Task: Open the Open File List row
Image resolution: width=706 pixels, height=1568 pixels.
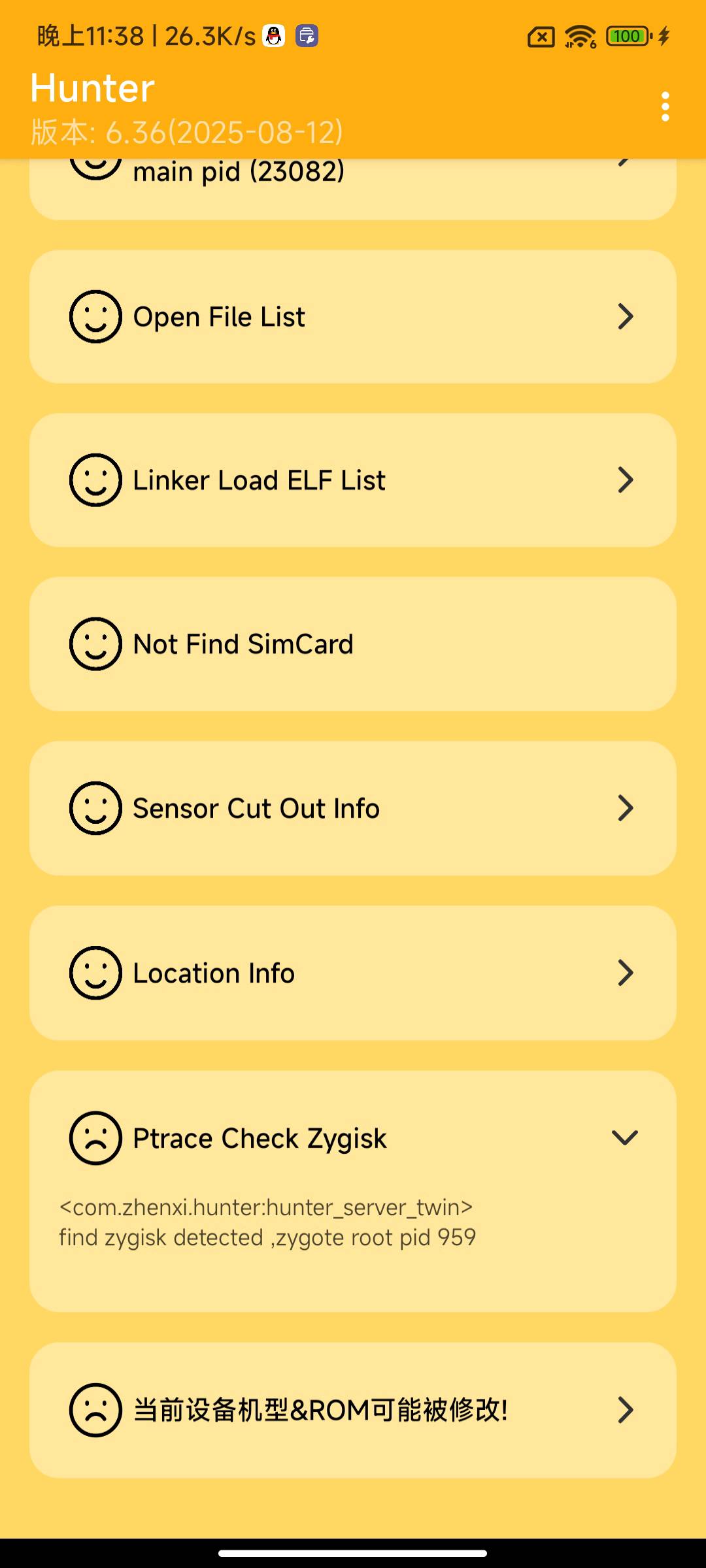Action: 353,317
